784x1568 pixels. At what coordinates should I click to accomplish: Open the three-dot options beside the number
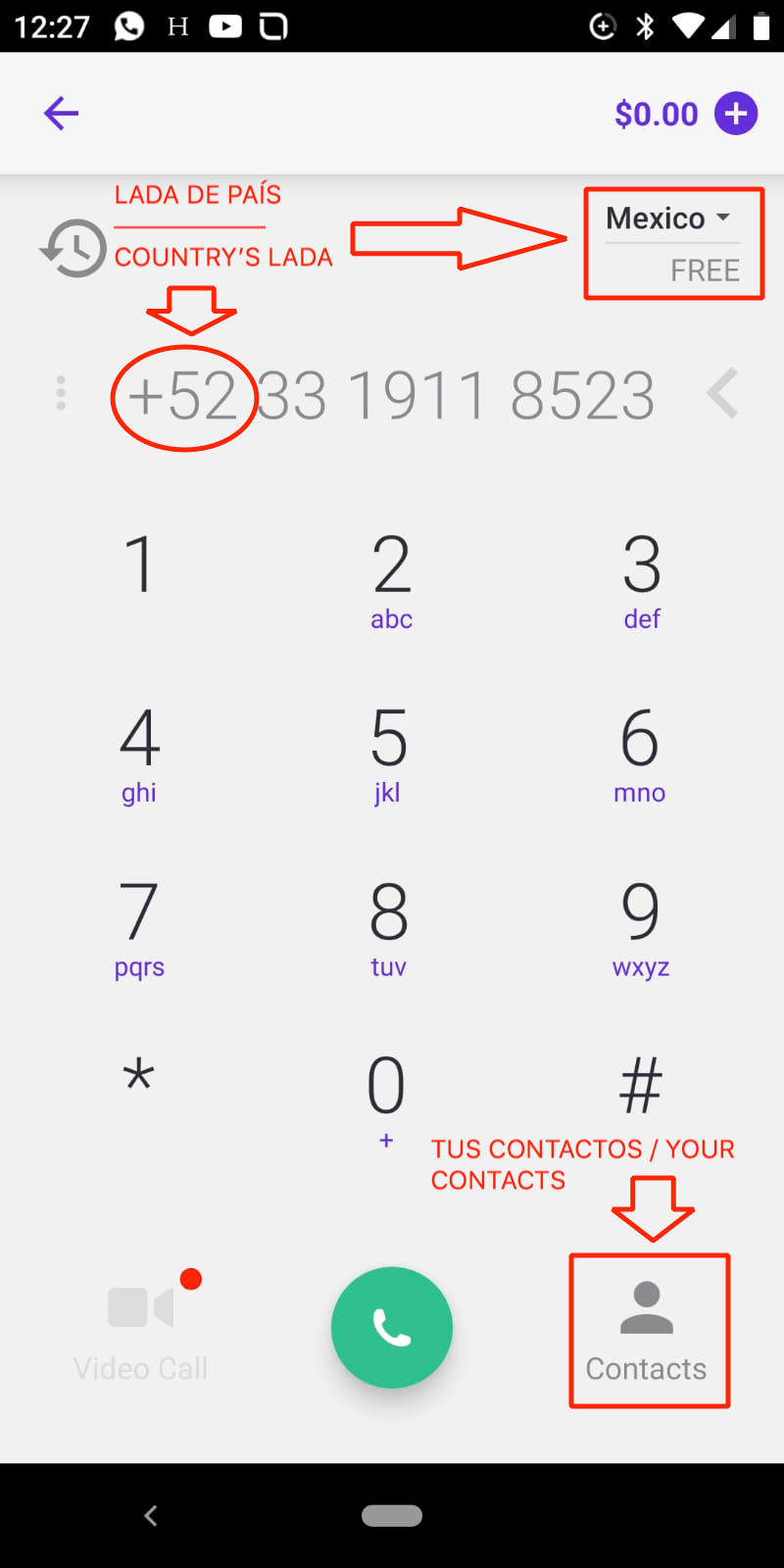click(61, 394)
